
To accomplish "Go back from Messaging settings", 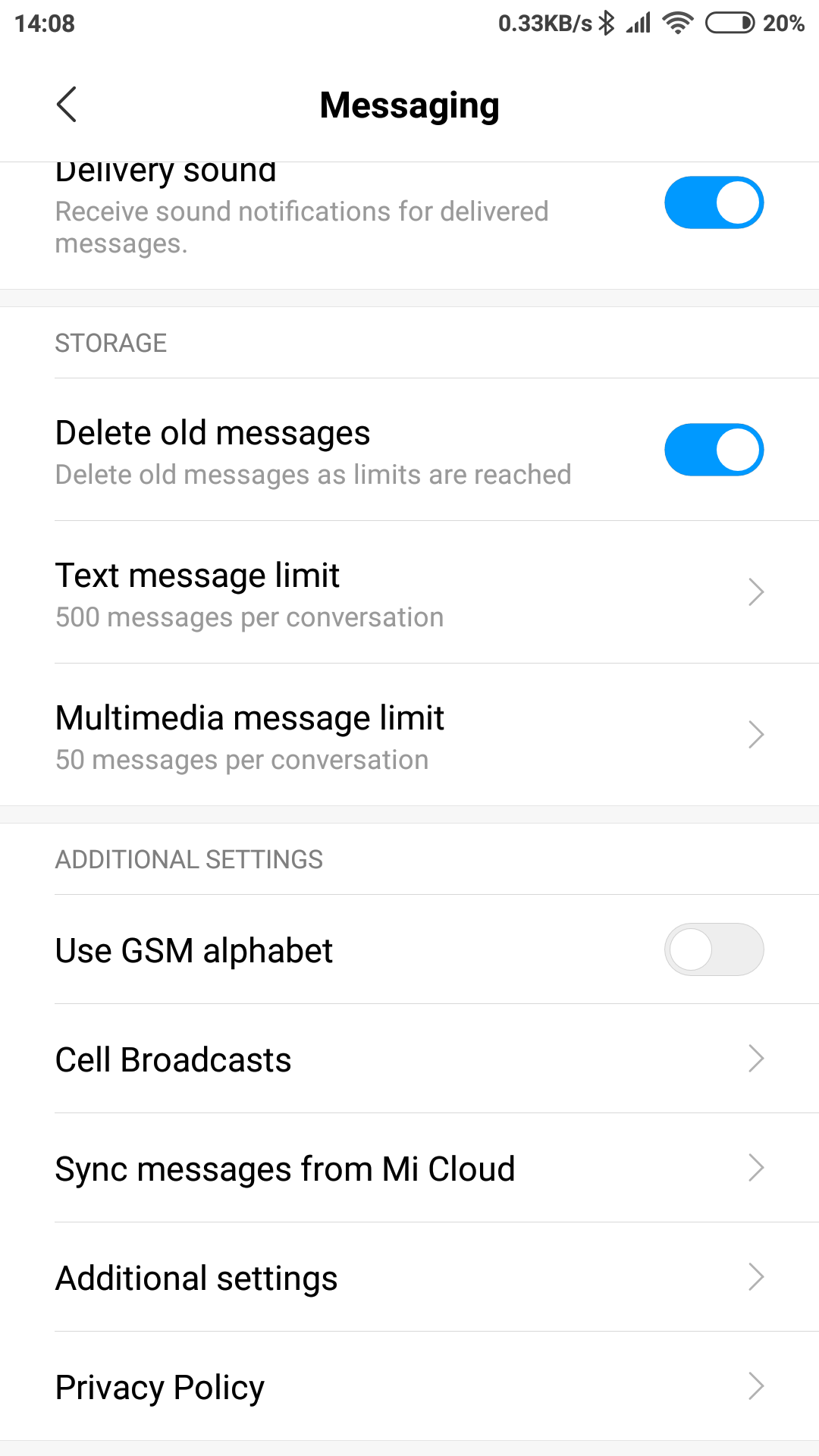I will click(67, 105).
